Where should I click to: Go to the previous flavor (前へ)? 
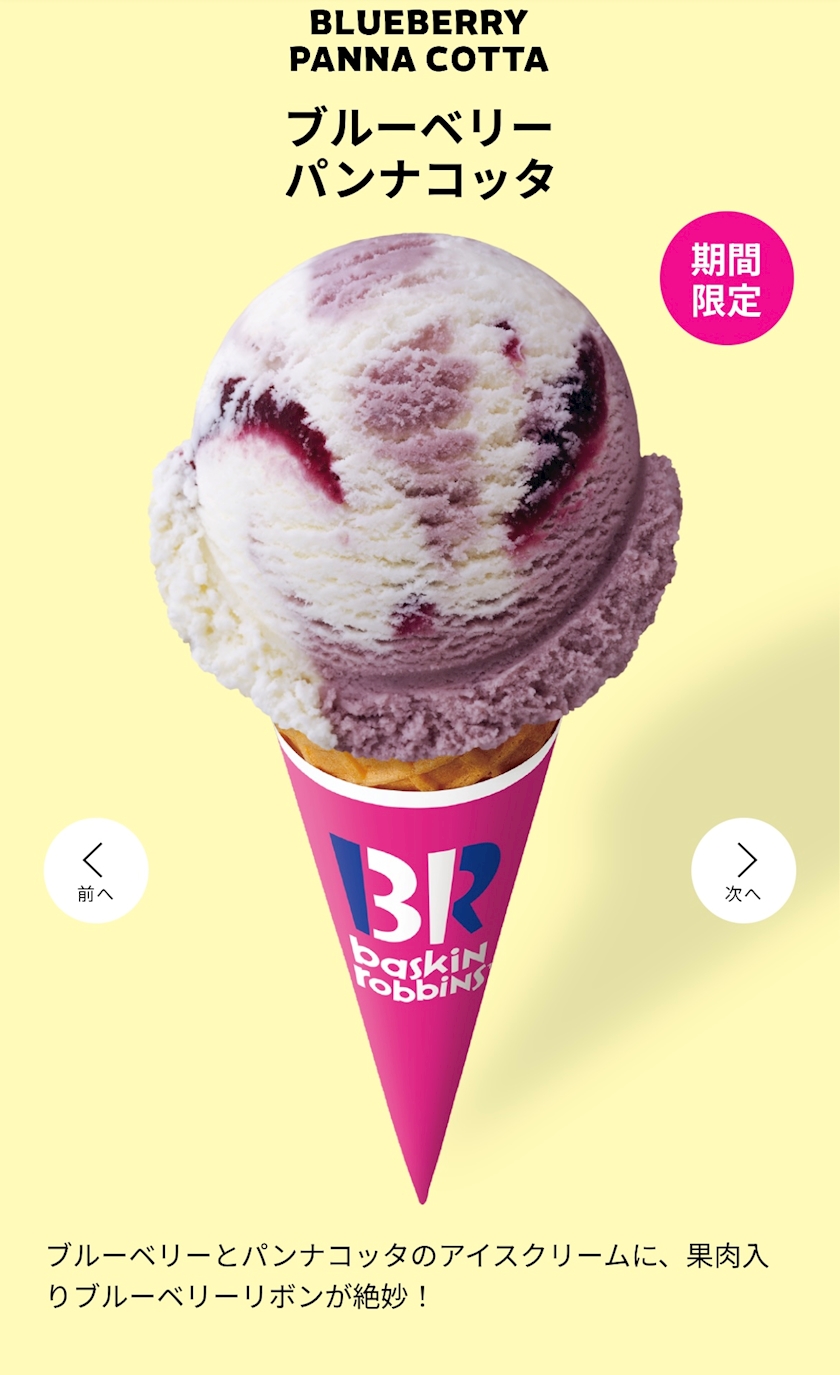click(x=96, y=870)
